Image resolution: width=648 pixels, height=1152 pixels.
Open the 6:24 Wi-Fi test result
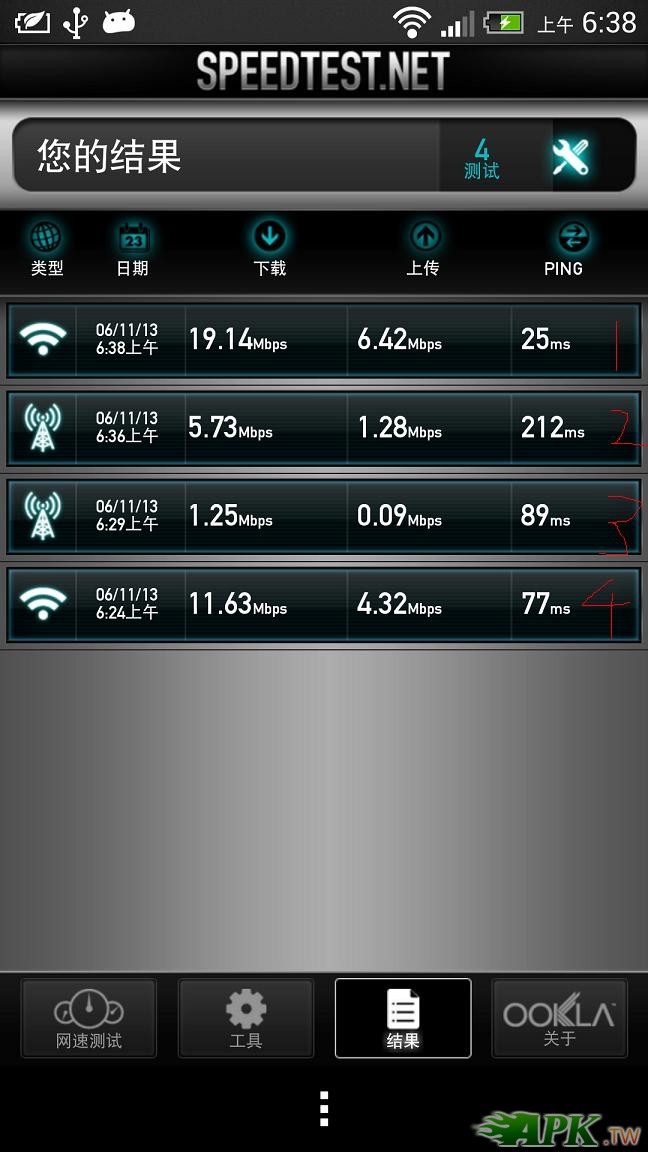323,604
